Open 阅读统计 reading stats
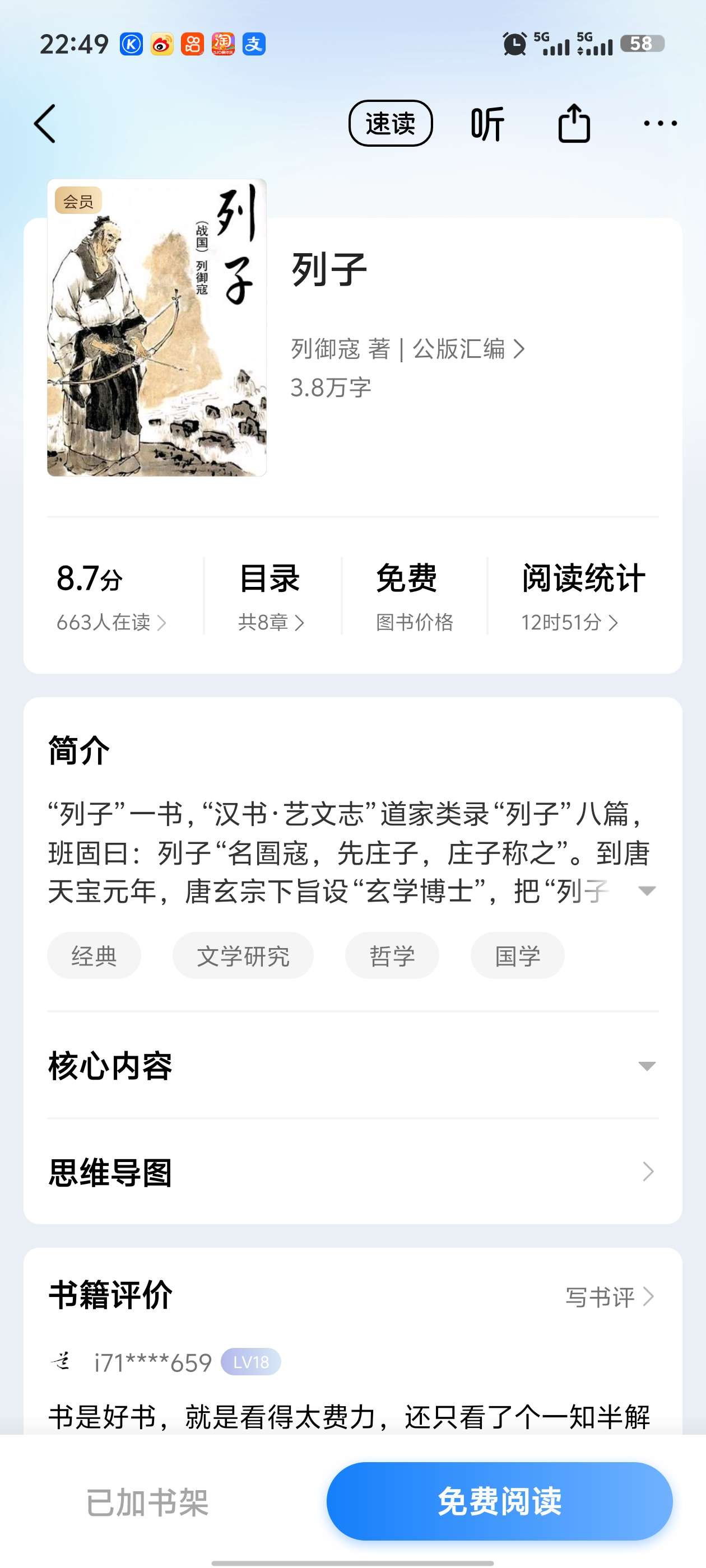The image size is (706, 1568). click(582, 595)
